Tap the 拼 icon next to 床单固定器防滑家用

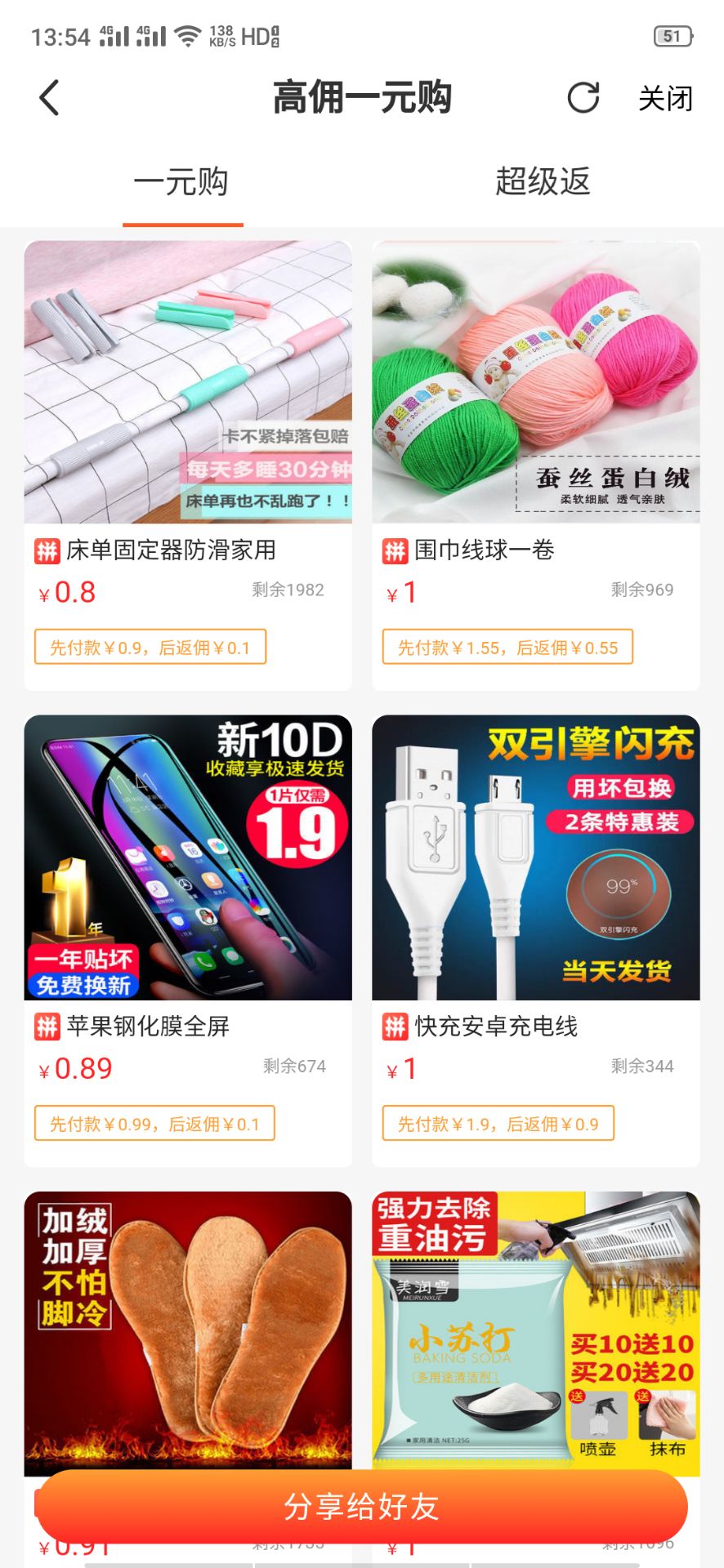pyautogui.click(x=47, y=551)
